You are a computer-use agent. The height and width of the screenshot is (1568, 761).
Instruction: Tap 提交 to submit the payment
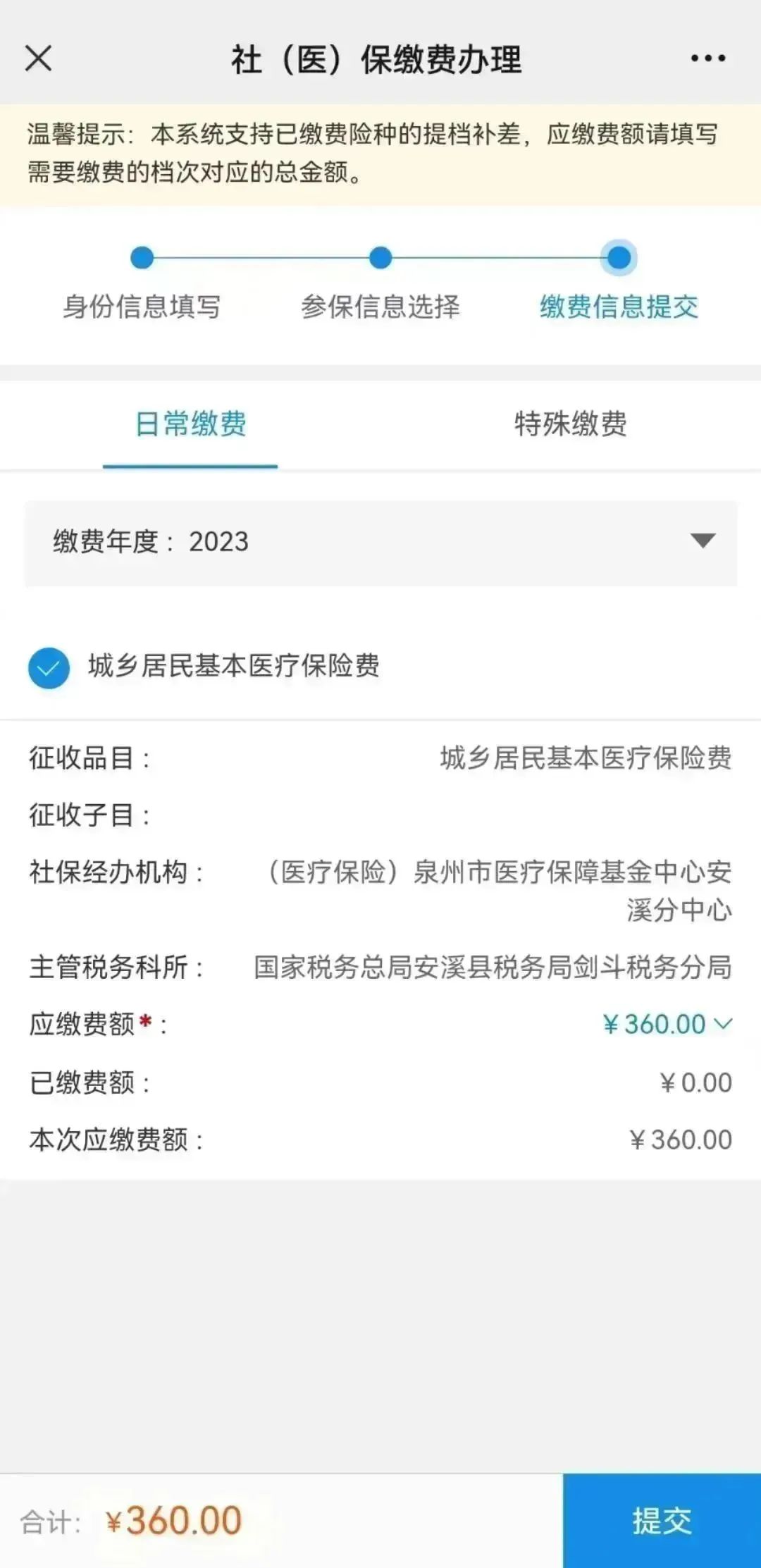[662, 1520]
